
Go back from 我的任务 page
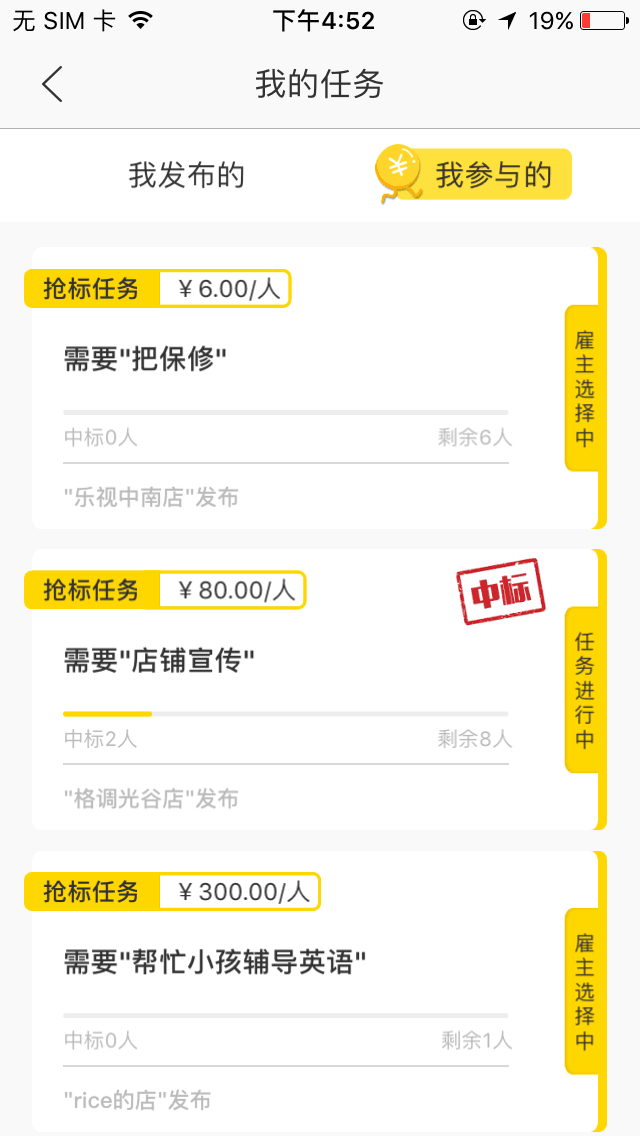(x=52, y=84)
